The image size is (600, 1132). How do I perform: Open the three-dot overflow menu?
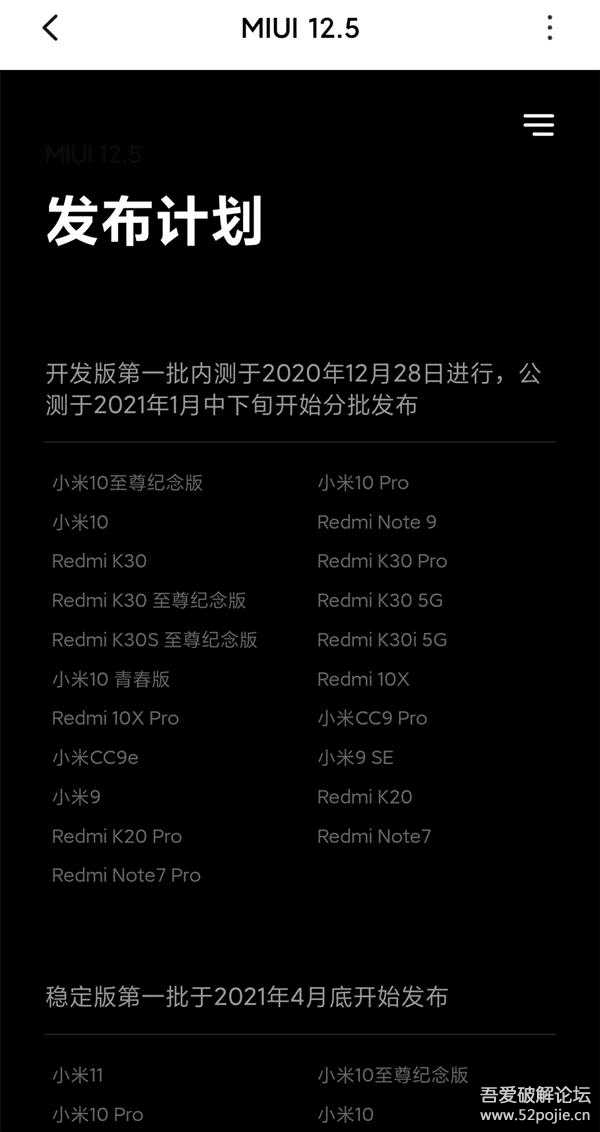pyautogui.click(x=549, y=28)
